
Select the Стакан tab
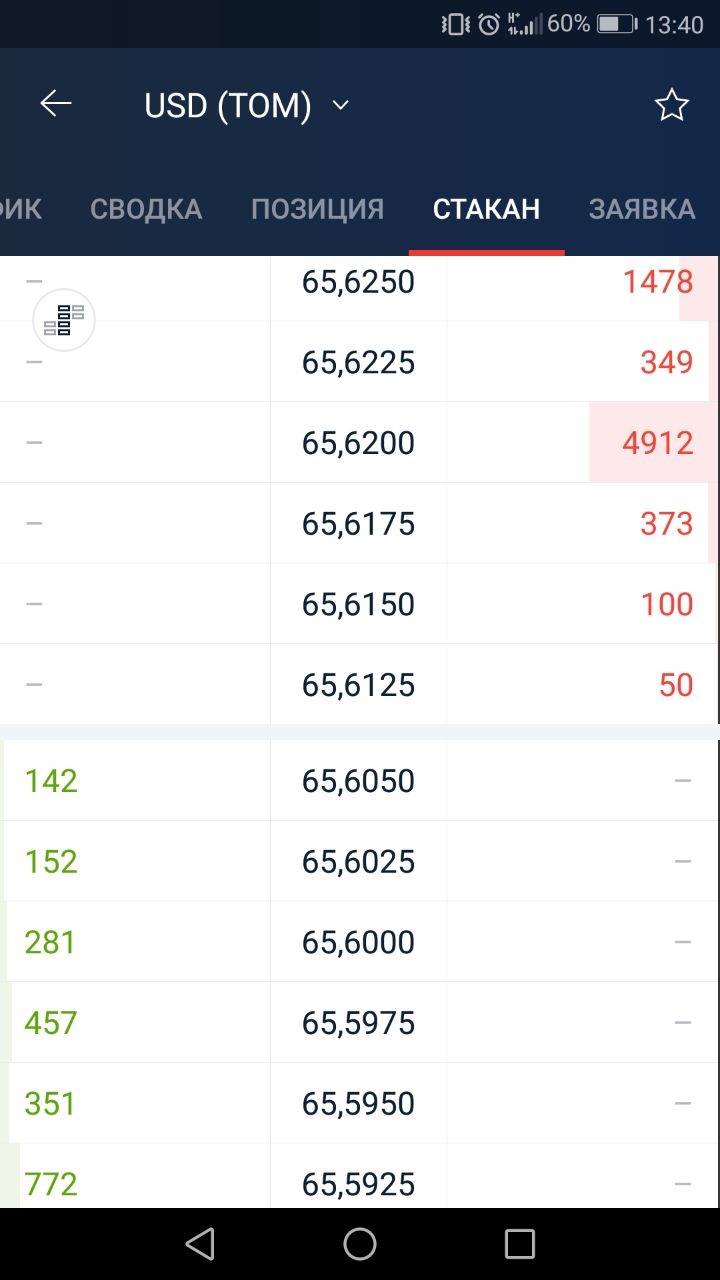point(486,209)
